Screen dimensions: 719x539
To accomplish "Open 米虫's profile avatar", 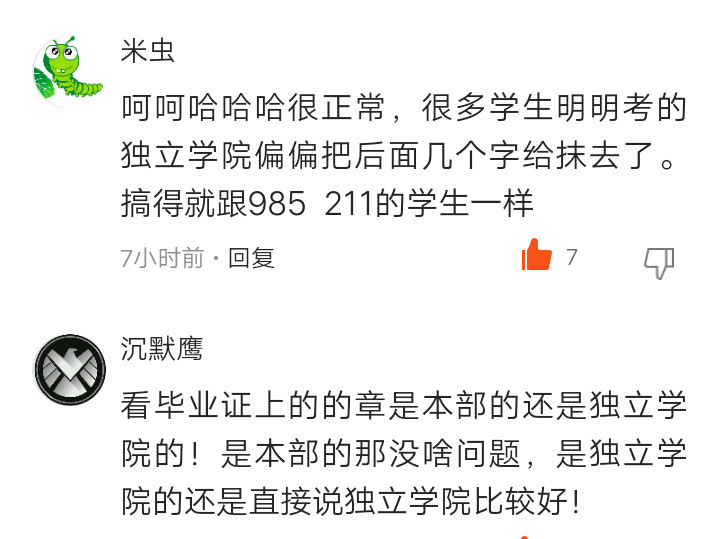I will coord(69,69).
